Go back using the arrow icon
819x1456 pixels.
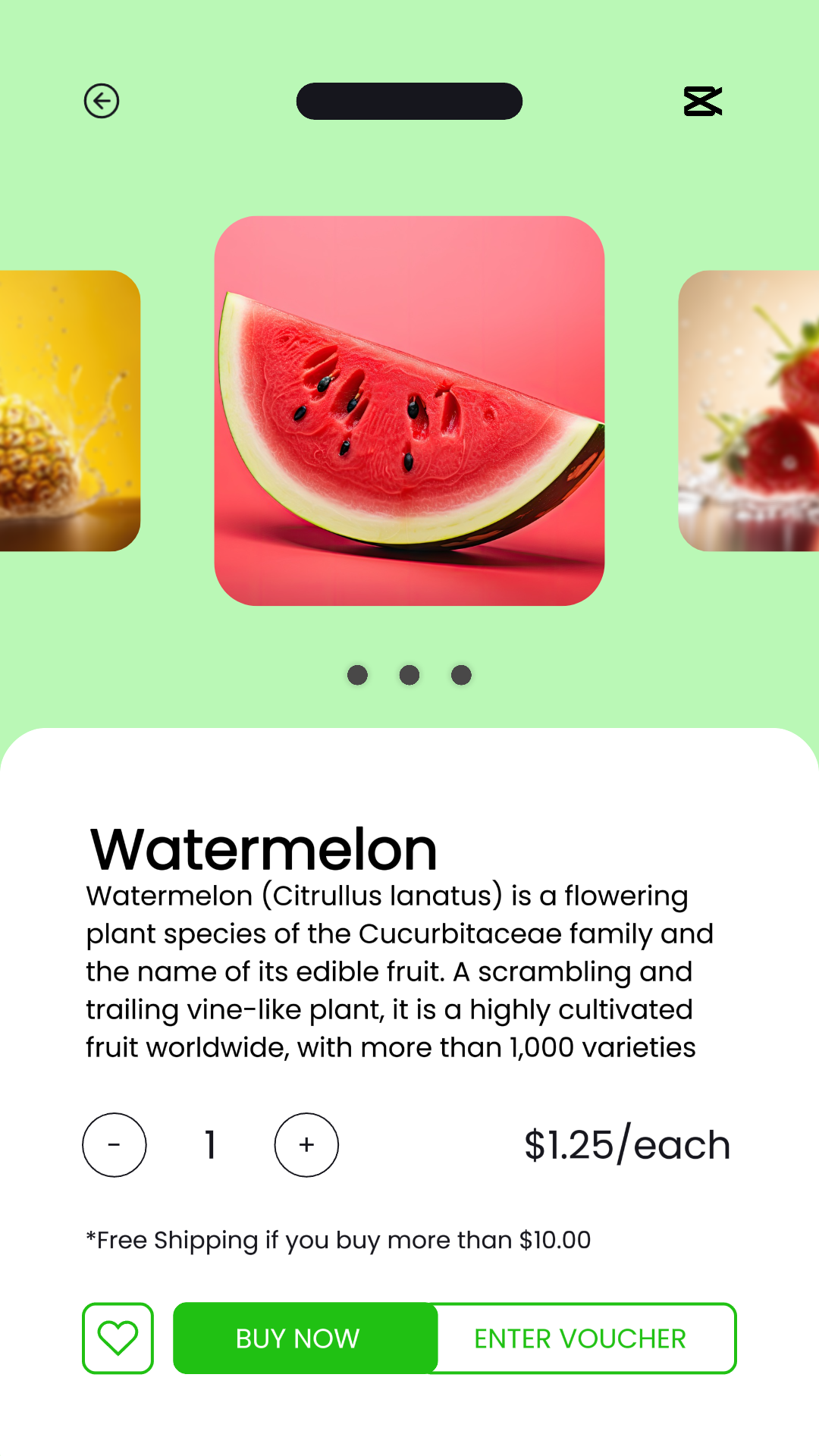(x=102, y=101)
